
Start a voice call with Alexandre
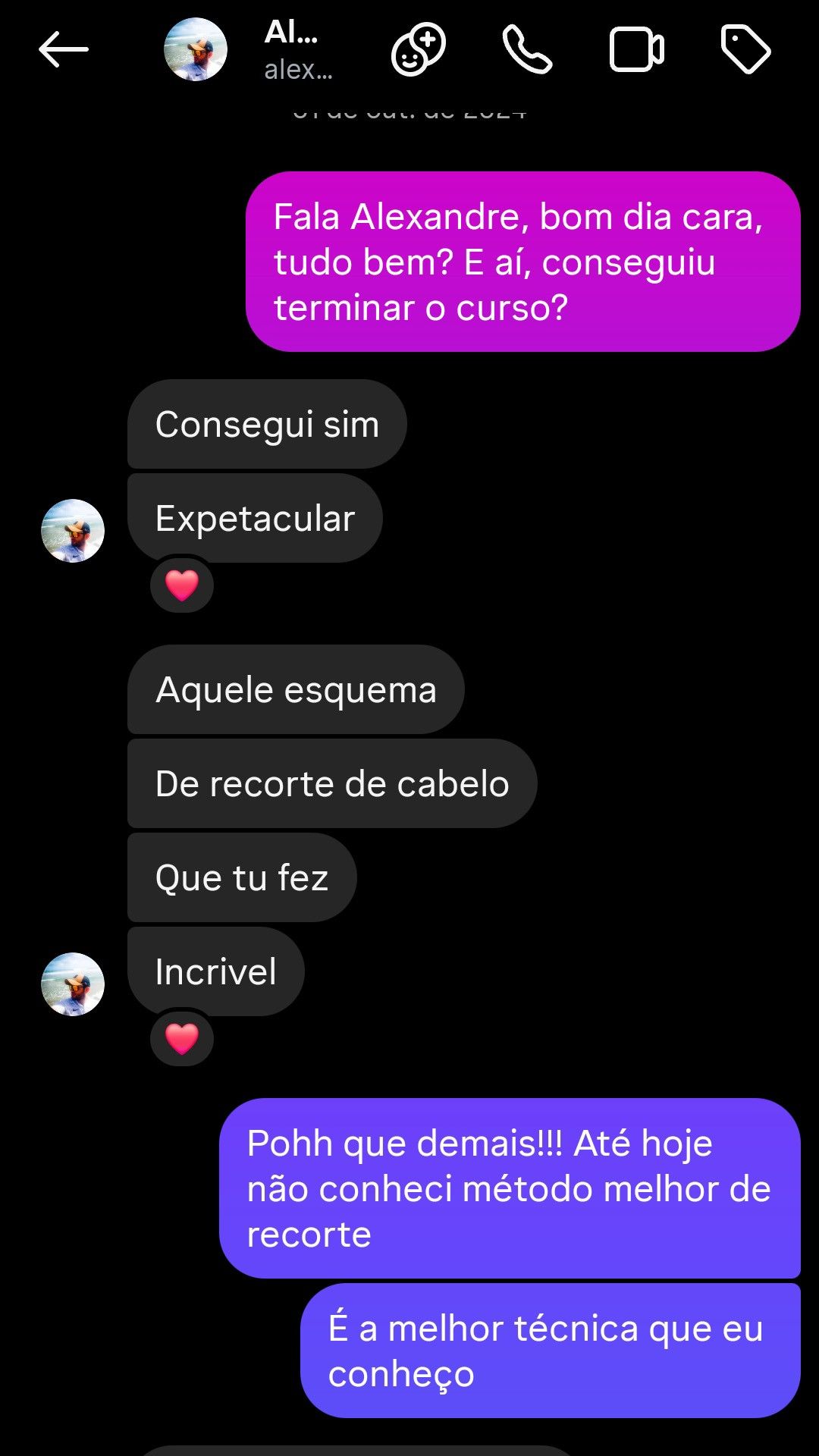point(527,50)
